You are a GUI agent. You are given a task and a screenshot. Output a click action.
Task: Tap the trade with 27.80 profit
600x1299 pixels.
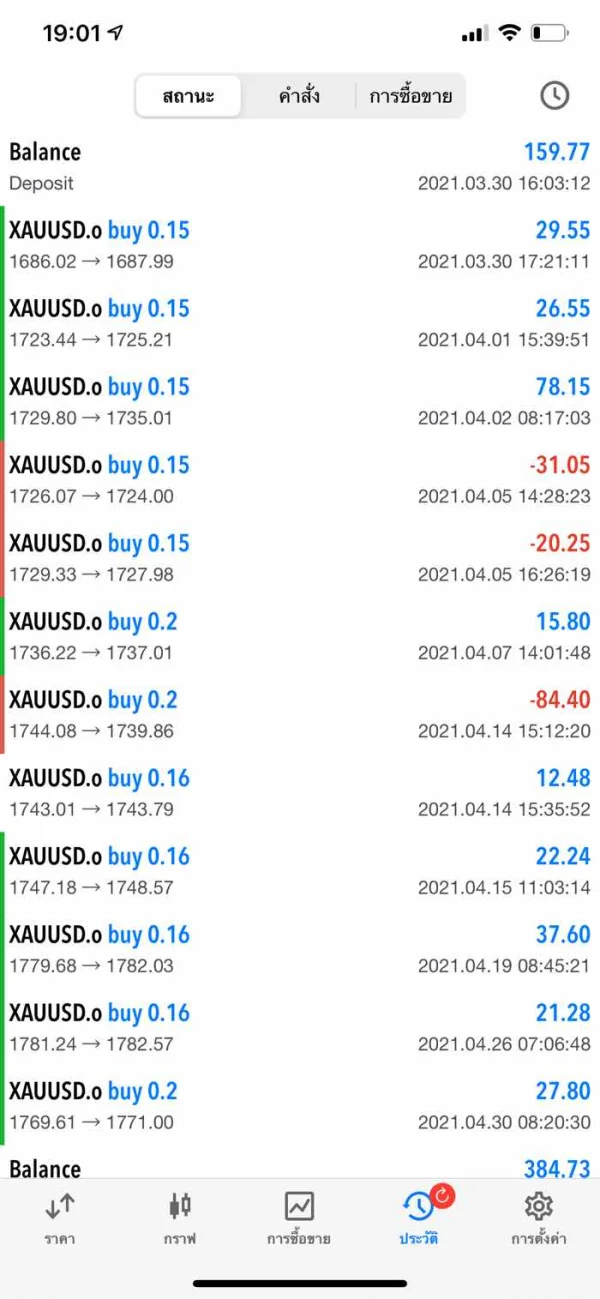point(300,1105)
